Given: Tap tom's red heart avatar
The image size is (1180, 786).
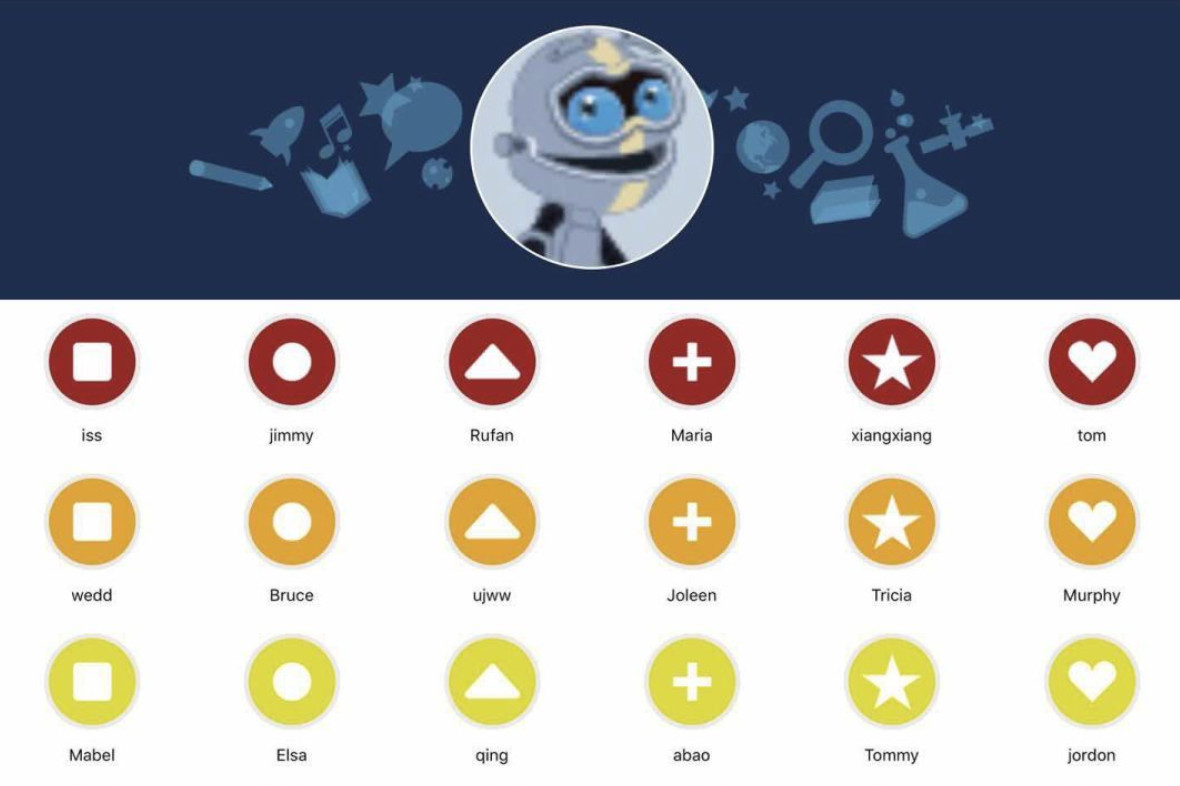Looking at the screenshot, I should 1091,362.
